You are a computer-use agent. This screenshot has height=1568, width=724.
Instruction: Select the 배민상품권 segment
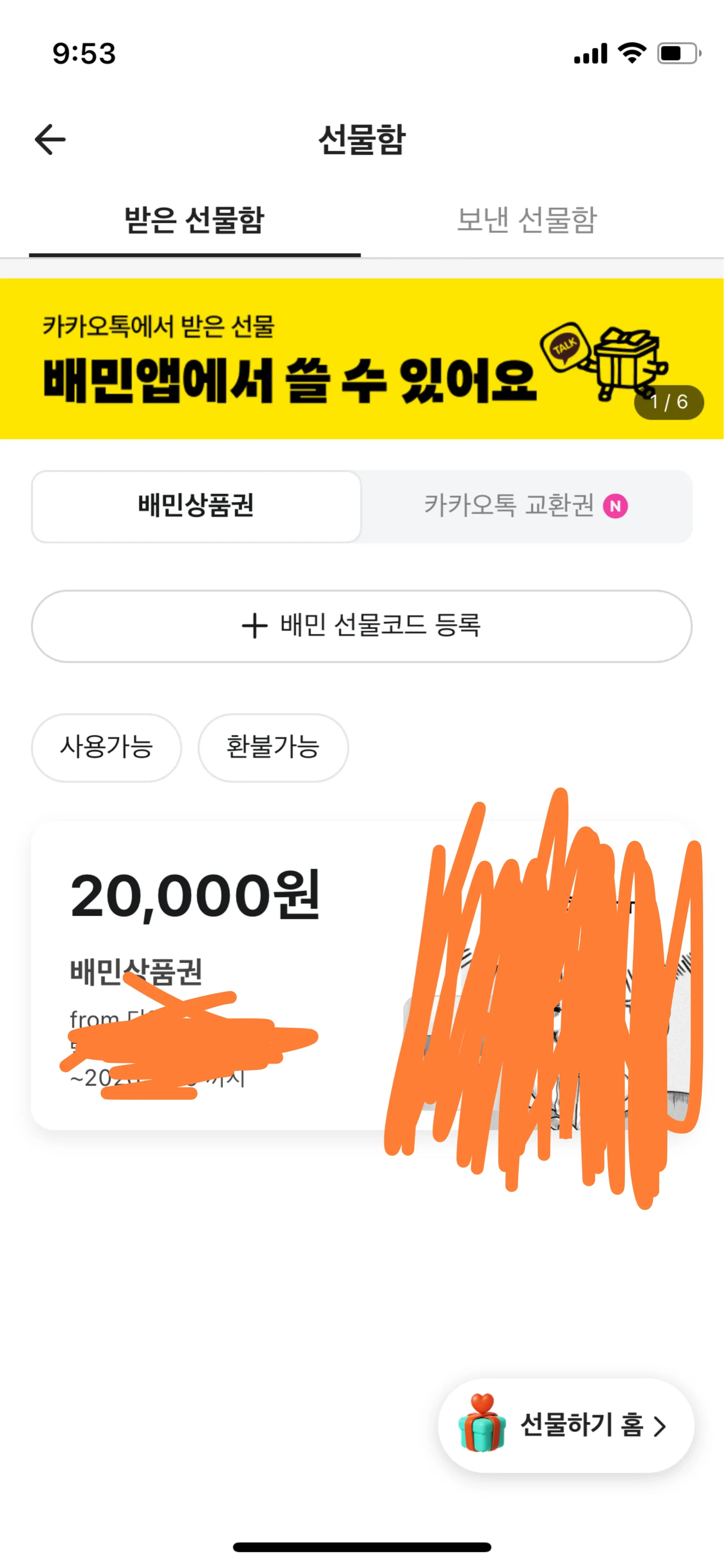click(x=196, y=506)
